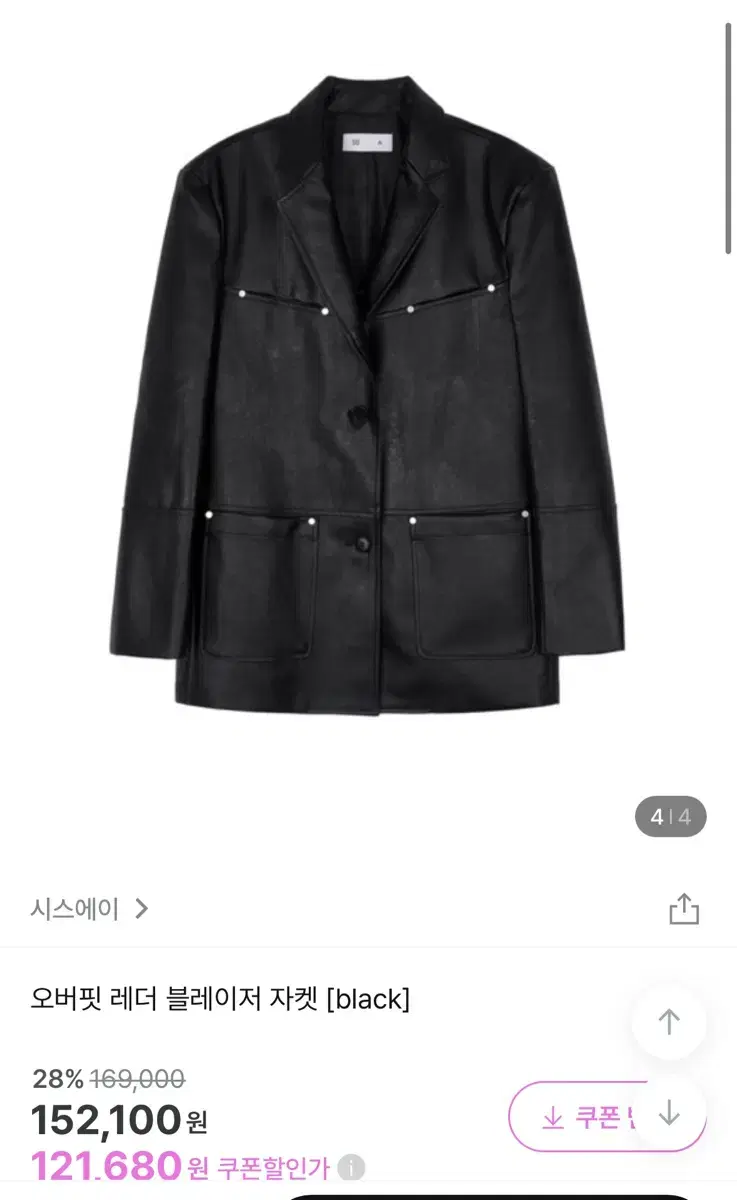
Task: Tap the up arrow floating button
Action: pos(669,1022)
